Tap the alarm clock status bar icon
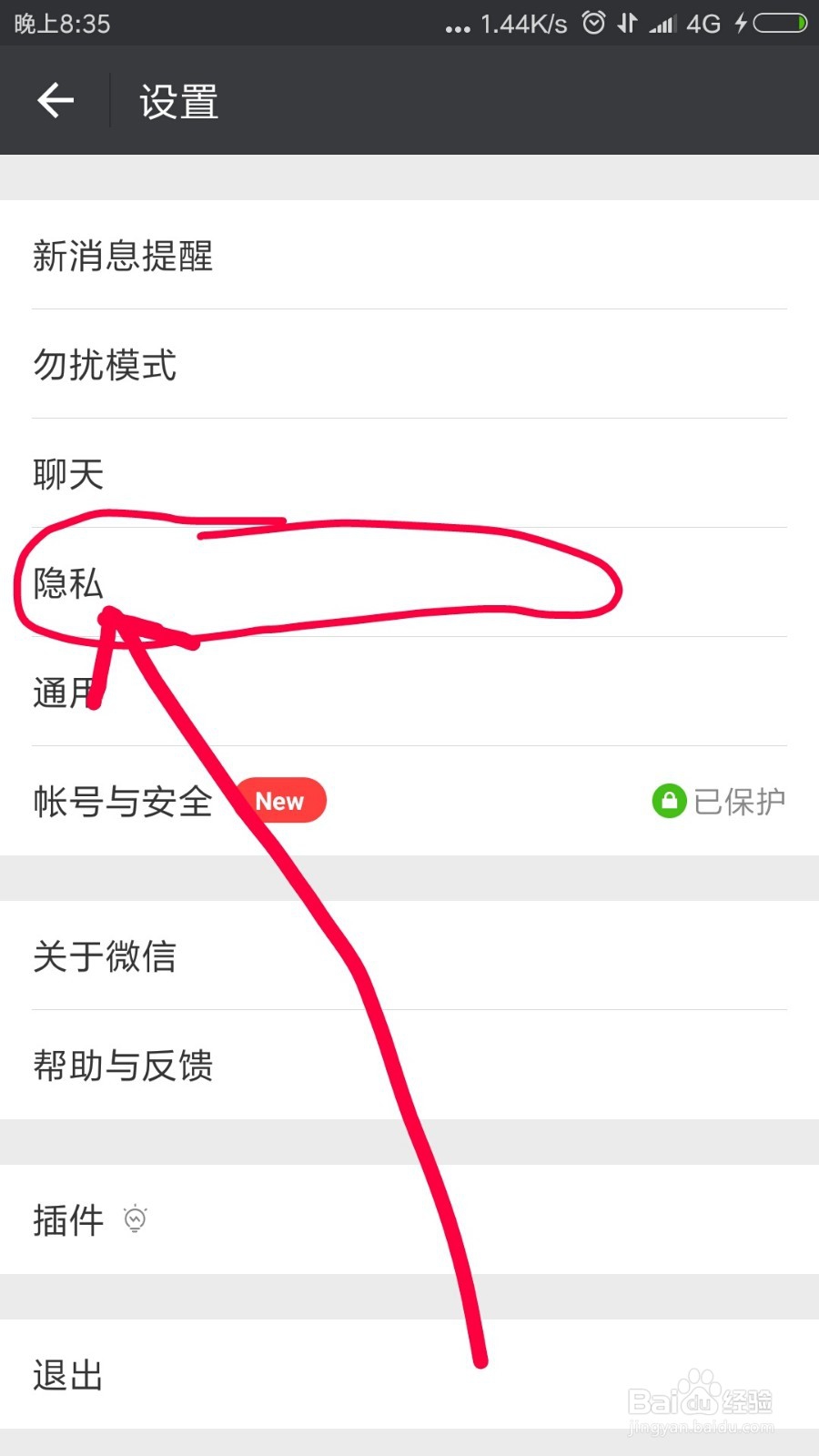The height and width of the screenshot is (1456, 819). pos(593,25)
